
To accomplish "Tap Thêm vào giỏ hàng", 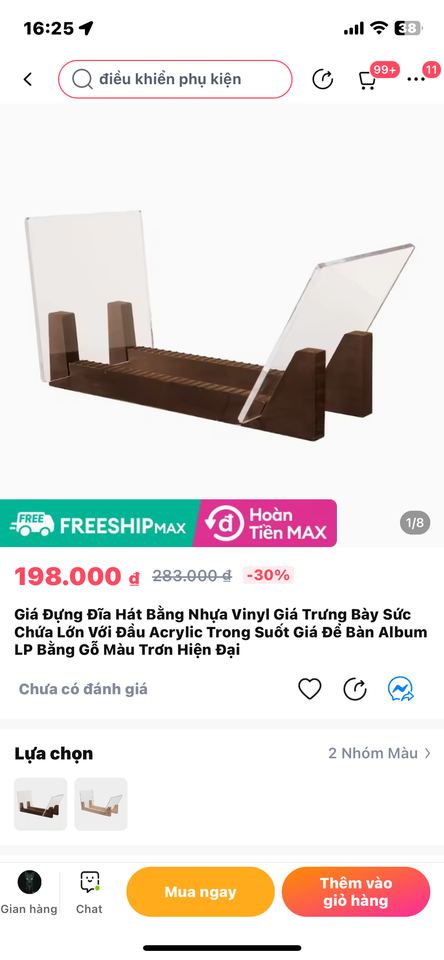I will (356, 892).
